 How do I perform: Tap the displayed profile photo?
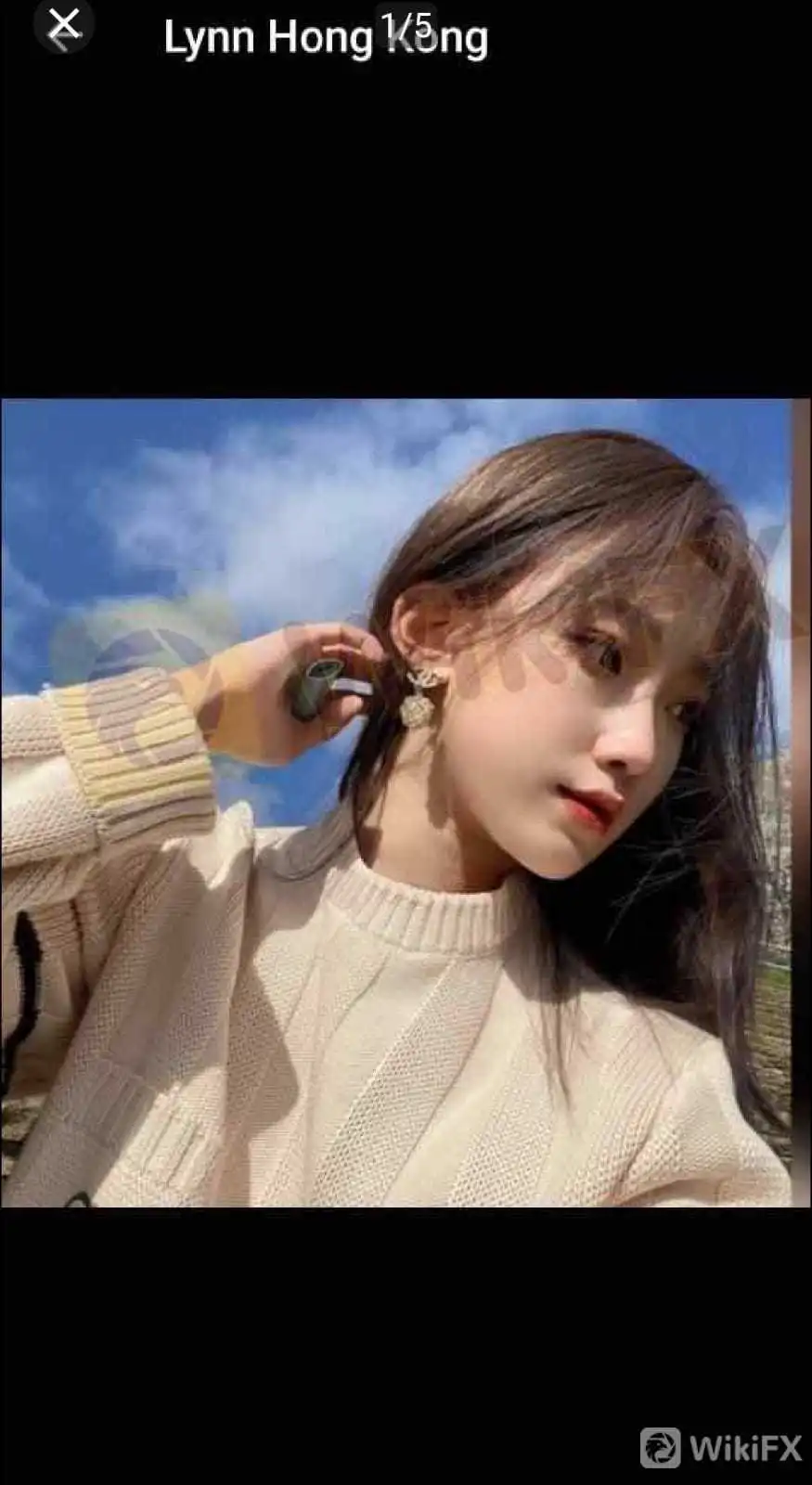tap(406, 803)
